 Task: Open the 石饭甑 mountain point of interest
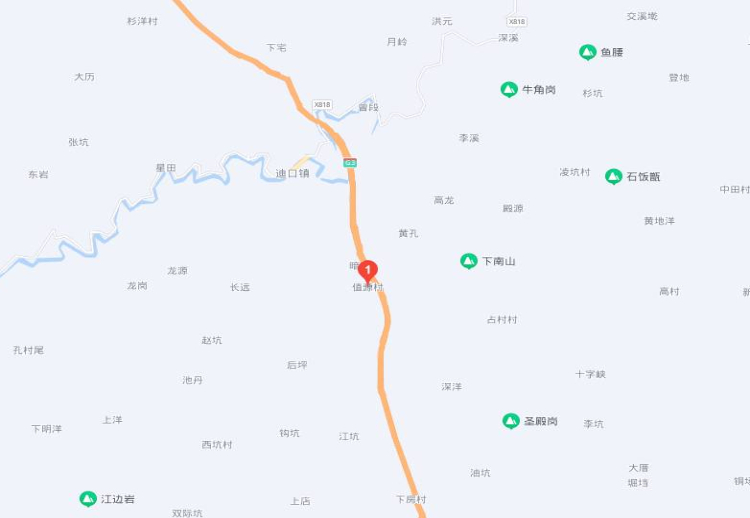(x=614, y=177)
